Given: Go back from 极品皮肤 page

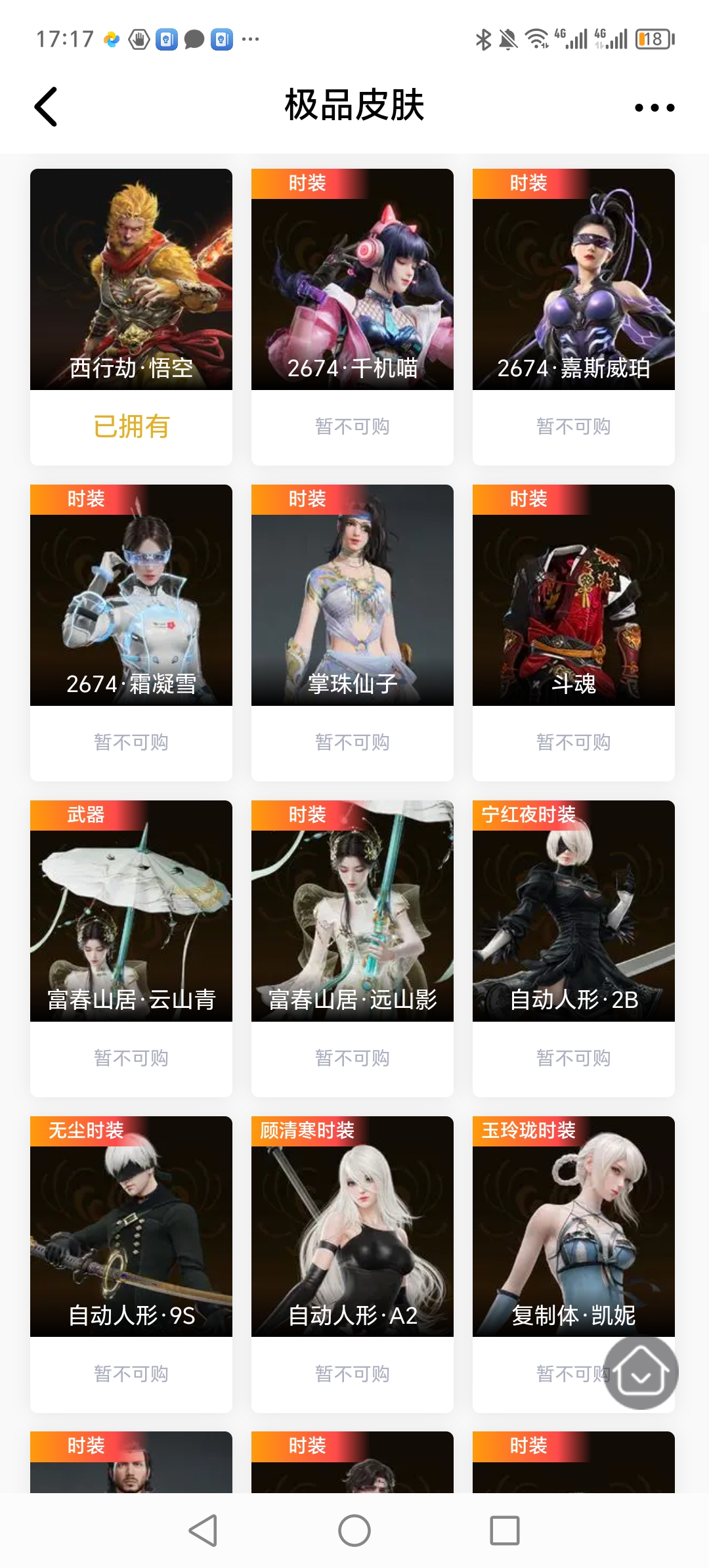Looking at the screenshot, I should click(46, 106).
